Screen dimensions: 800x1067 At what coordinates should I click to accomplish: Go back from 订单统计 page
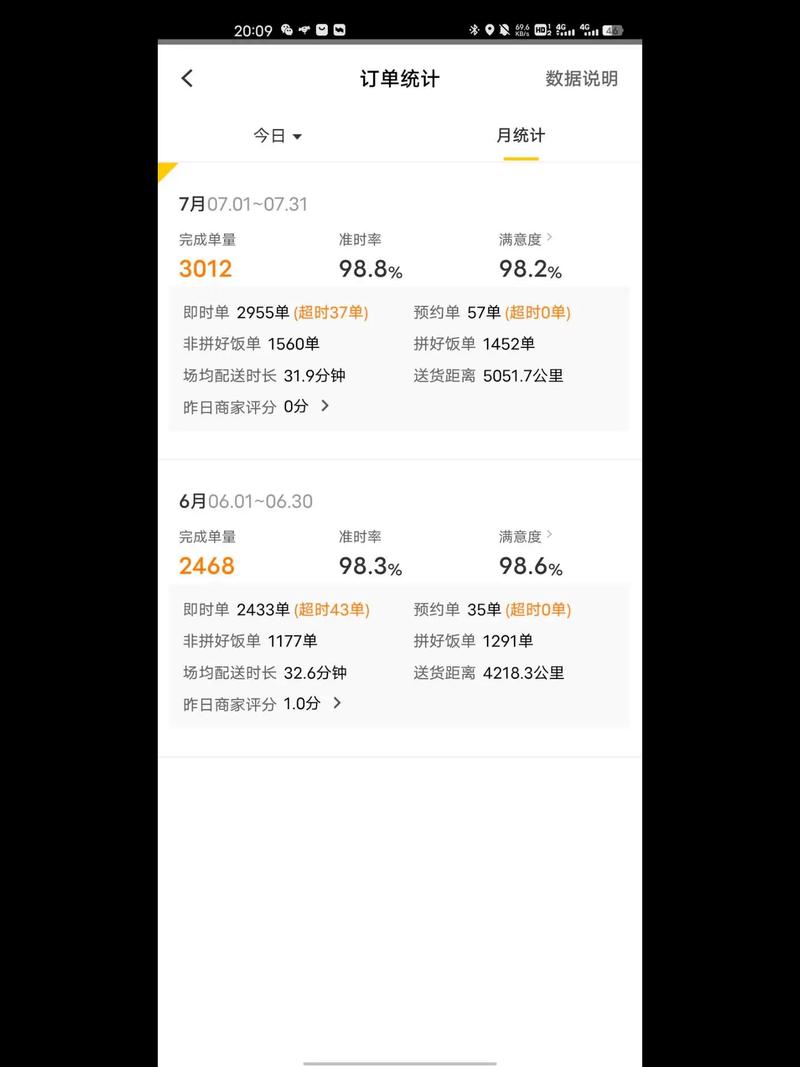point(187,78)
